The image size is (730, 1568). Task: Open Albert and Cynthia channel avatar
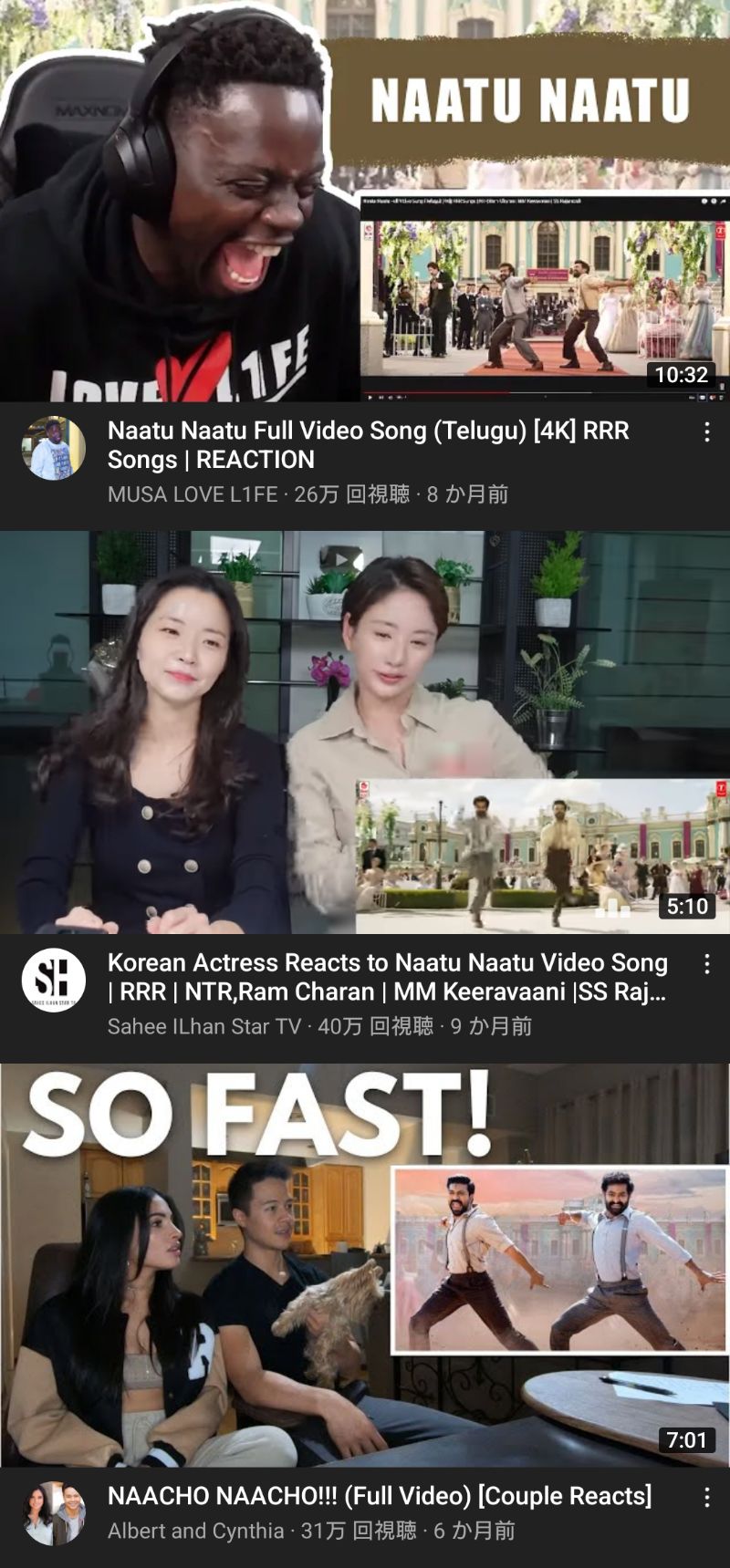(54, 1513)
